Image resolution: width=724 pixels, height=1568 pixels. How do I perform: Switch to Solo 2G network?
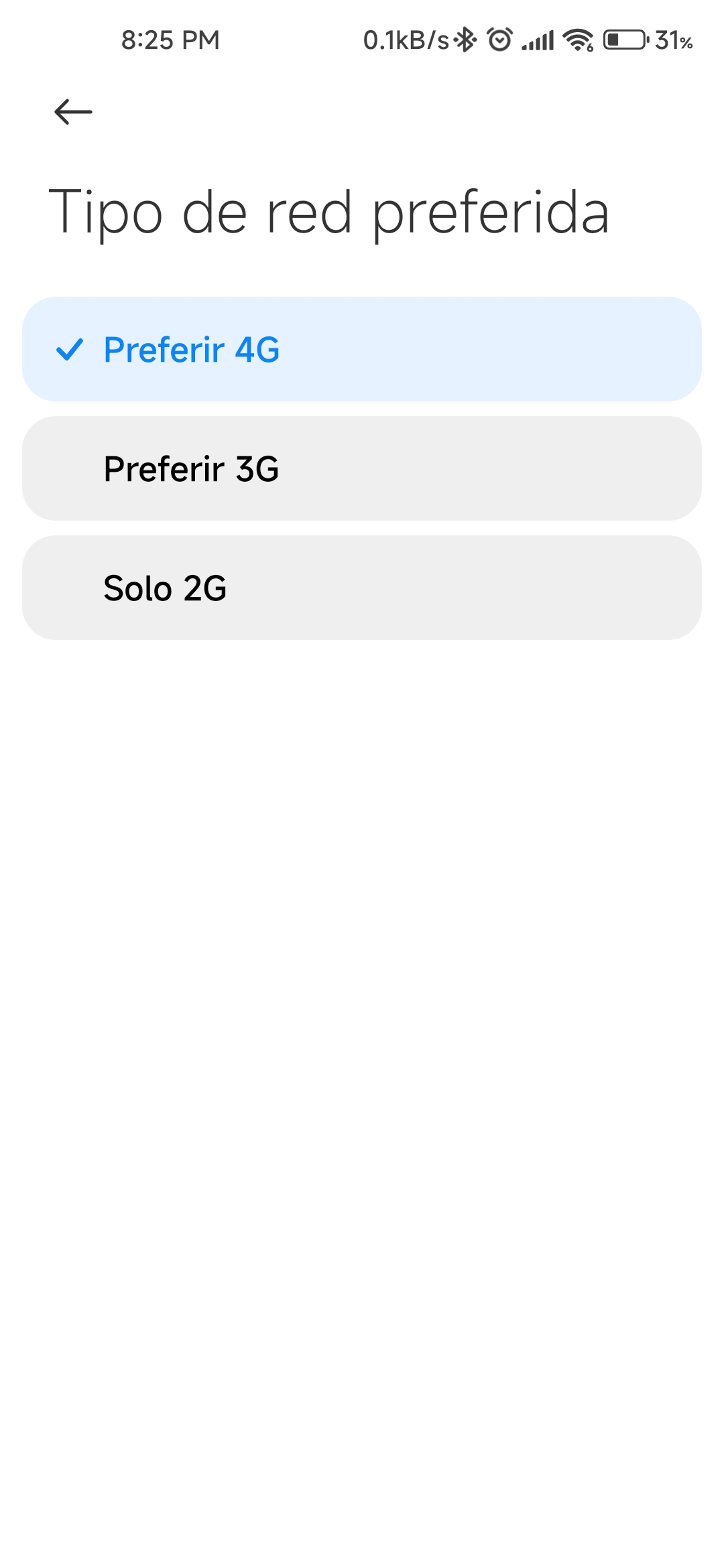[362, 588]
